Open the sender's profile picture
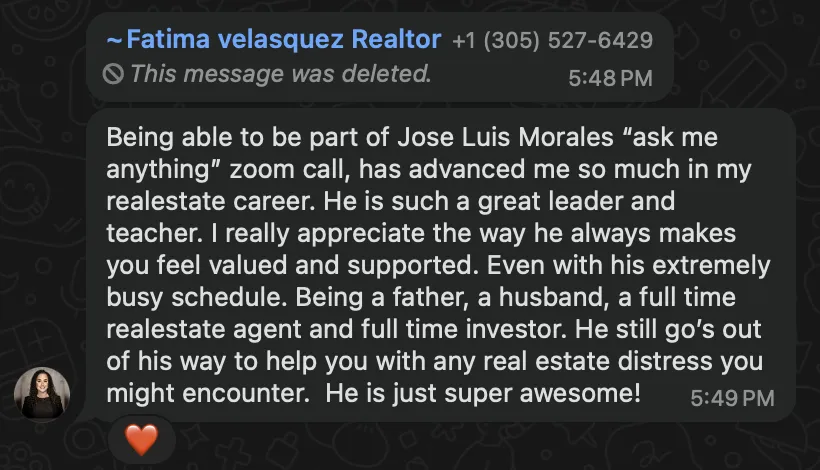This screenshot has width=820, height=470. click(42, 394)
